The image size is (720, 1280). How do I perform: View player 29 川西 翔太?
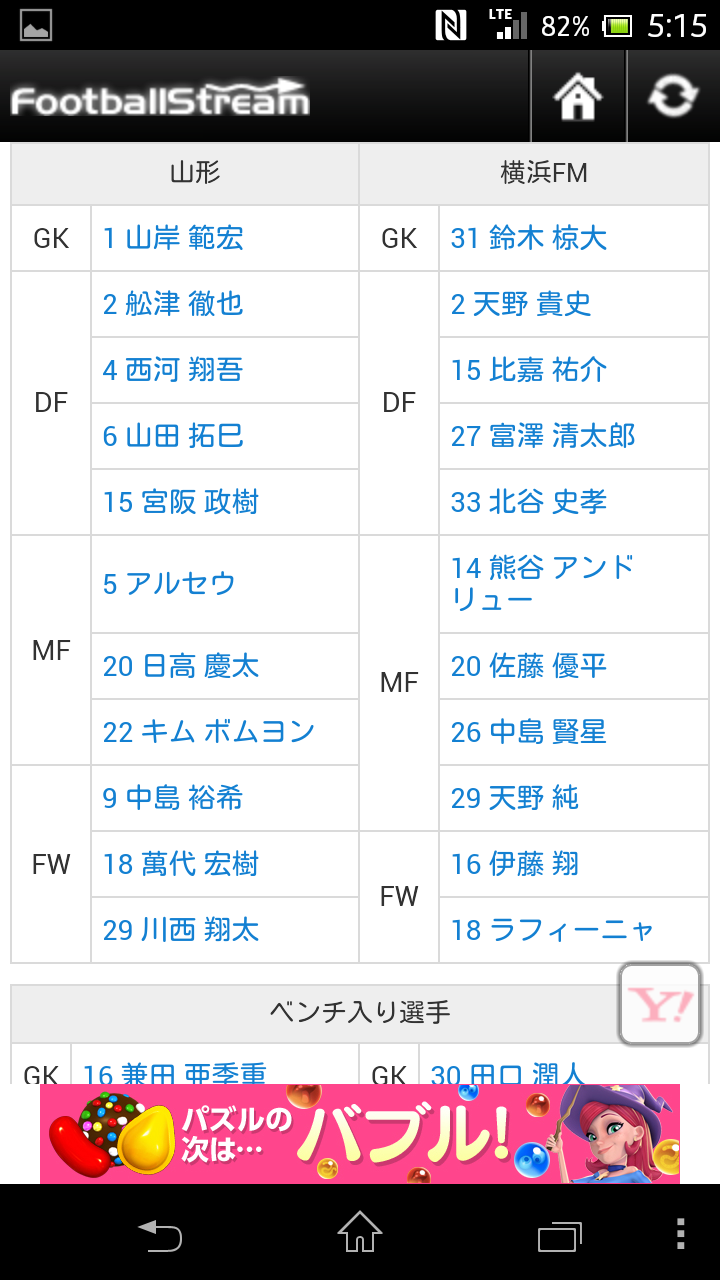pos(181,930)
